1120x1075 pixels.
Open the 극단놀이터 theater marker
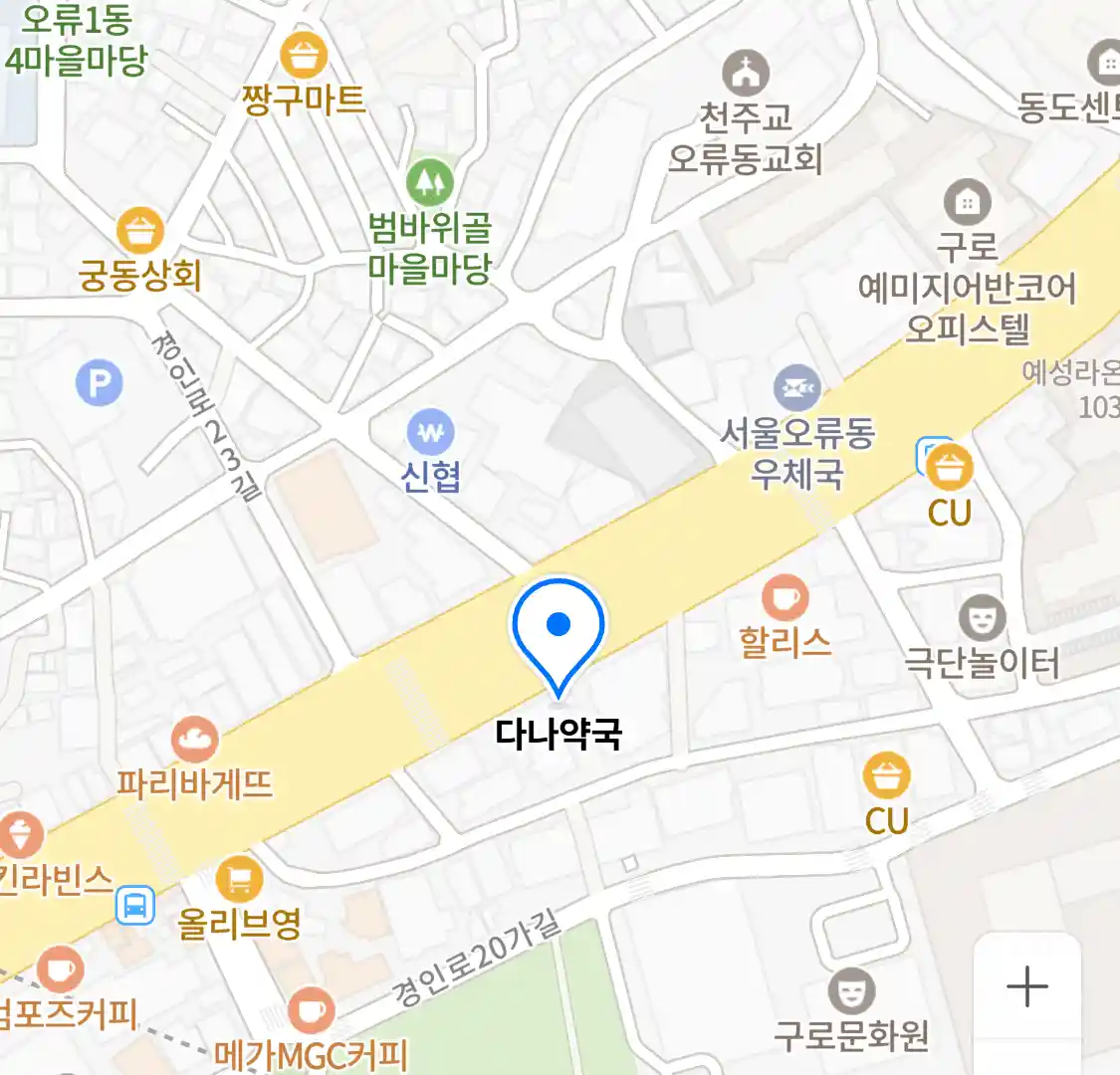click(982, 619)
